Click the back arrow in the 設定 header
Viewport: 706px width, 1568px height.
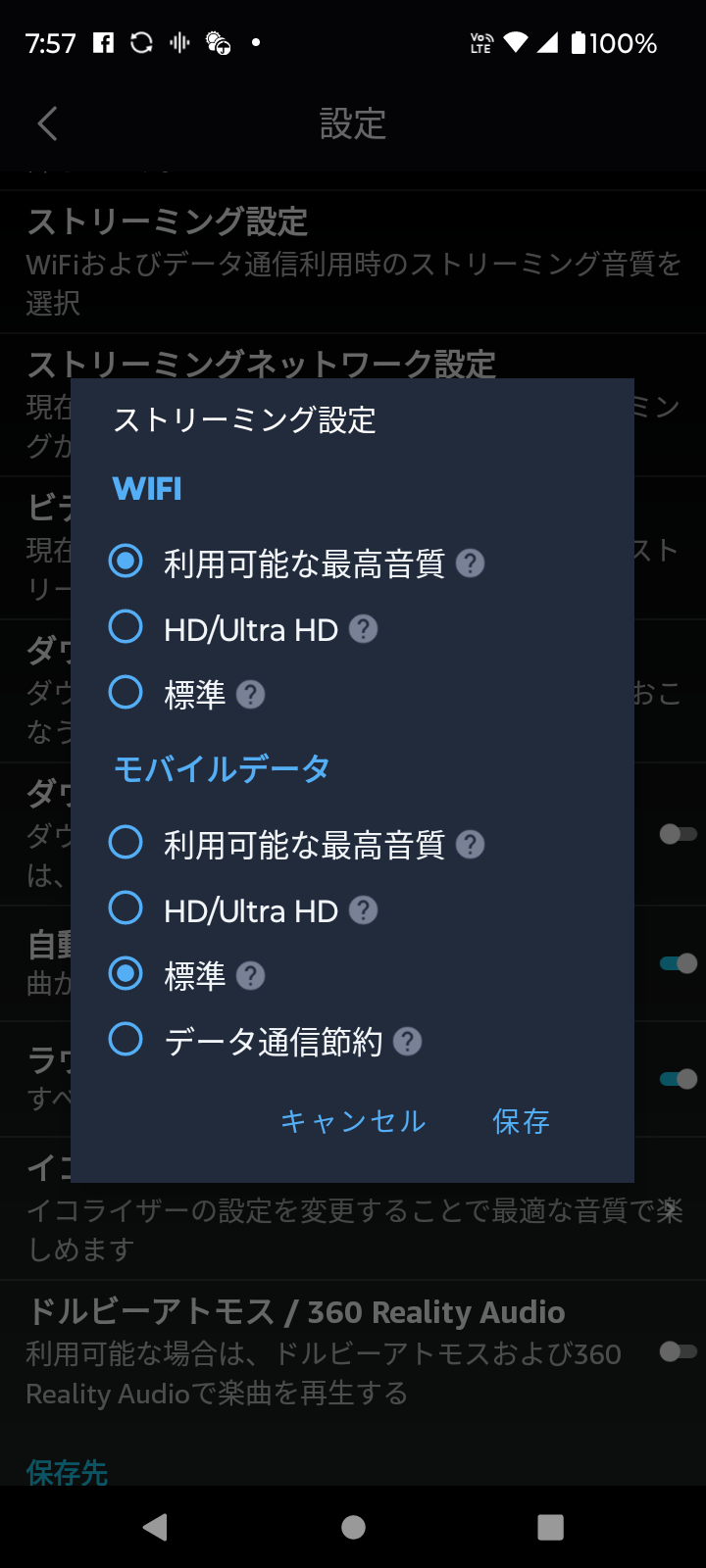[47, 123]
